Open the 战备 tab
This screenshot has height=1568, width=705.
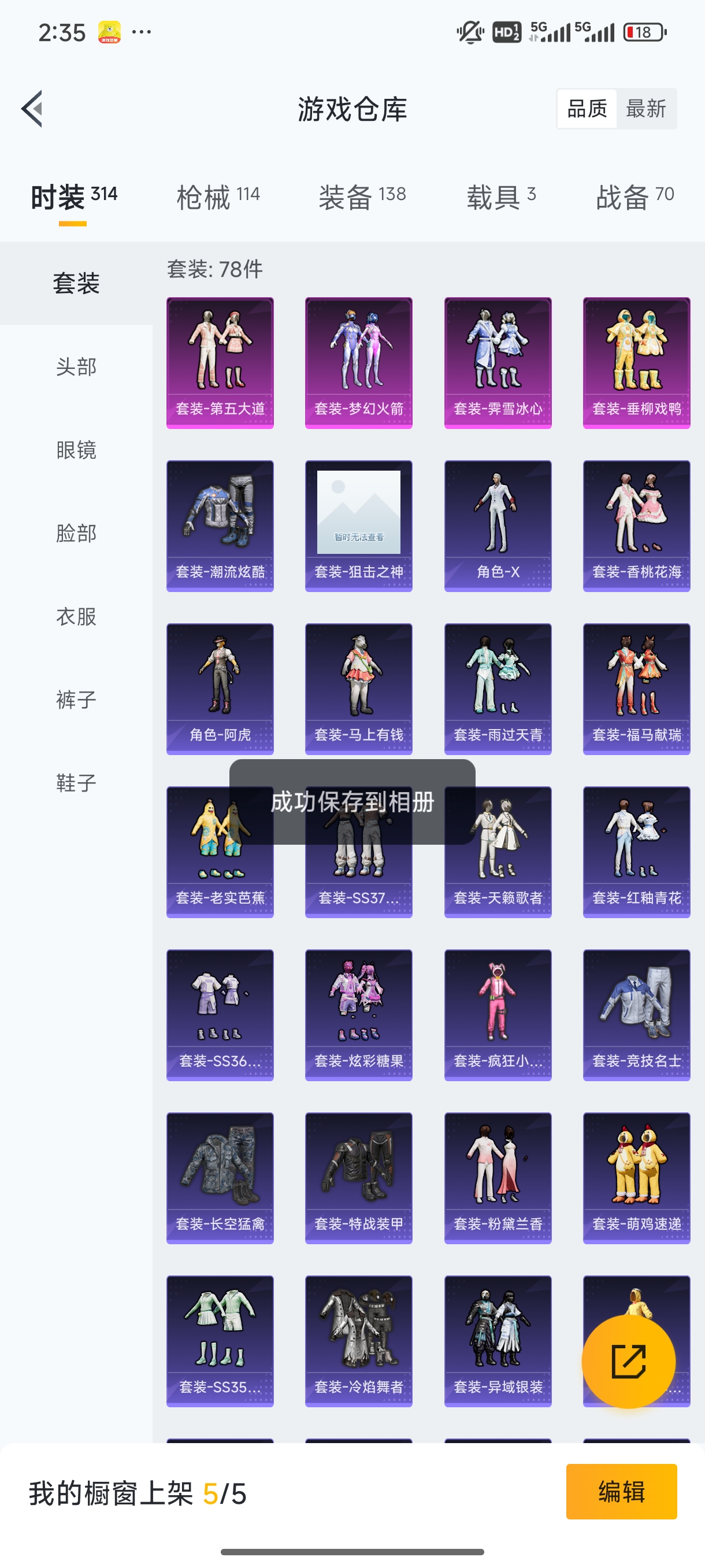point(634,197)
